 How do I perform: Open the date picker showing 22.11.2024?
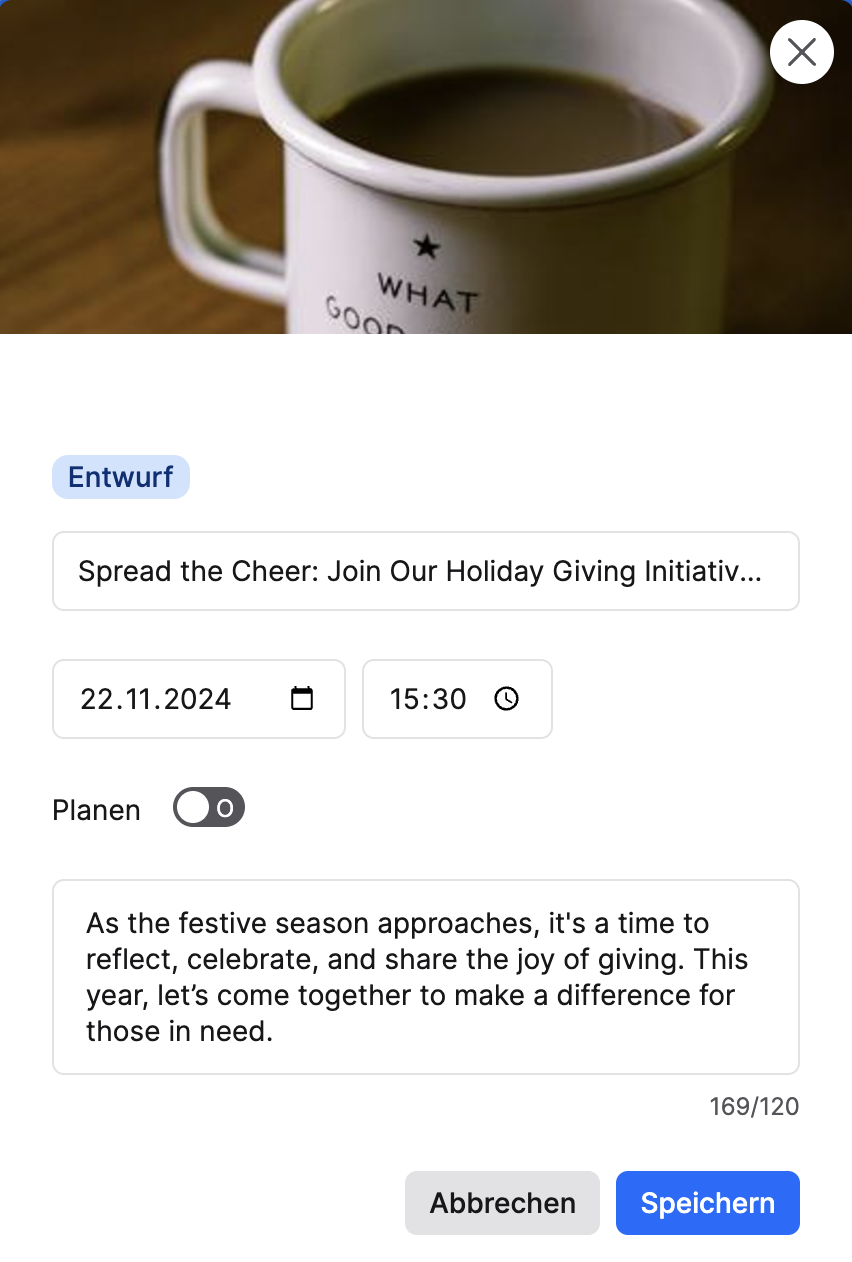tap(302, 699)
